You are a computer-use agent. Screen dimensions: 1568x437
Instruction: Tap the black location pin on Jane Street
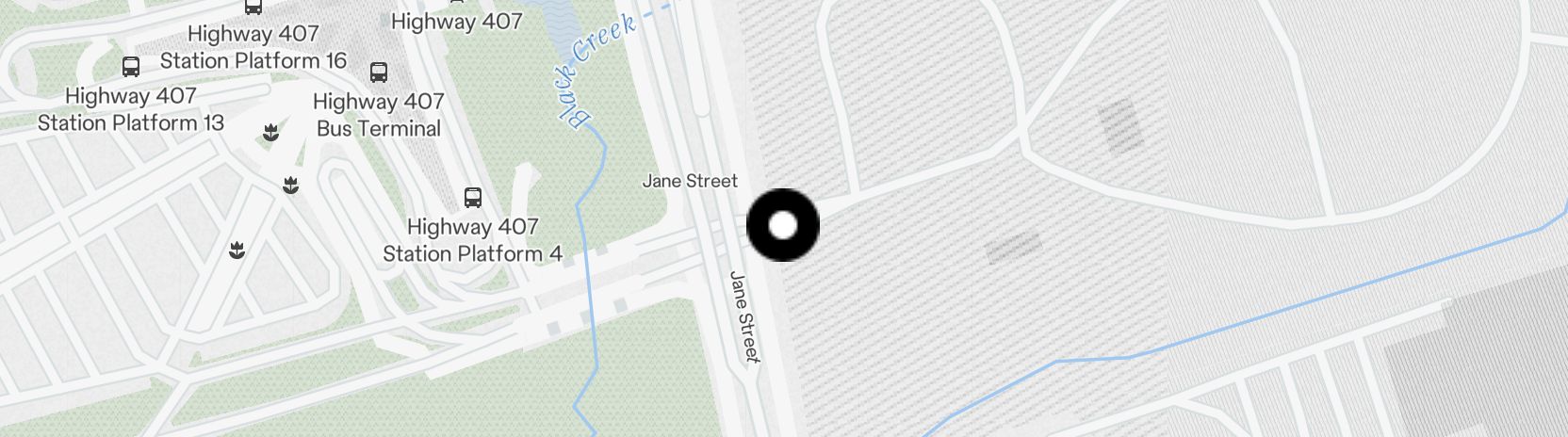pos(783,225)
